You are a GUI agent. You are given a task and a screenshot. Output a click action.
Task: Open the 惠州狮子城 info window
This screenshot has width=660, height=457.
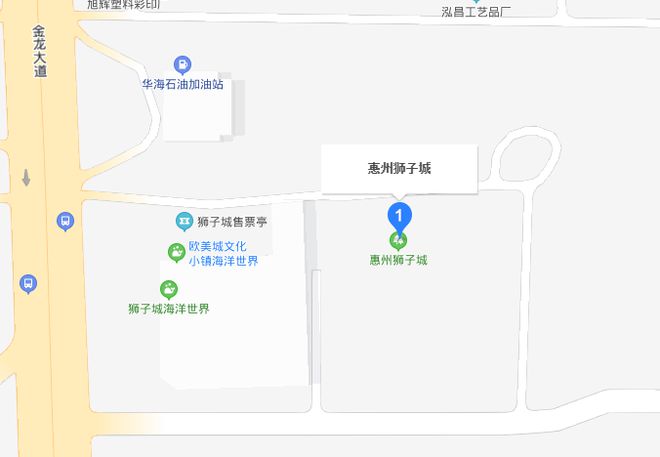pyautogui.click(x=399, y=168)
